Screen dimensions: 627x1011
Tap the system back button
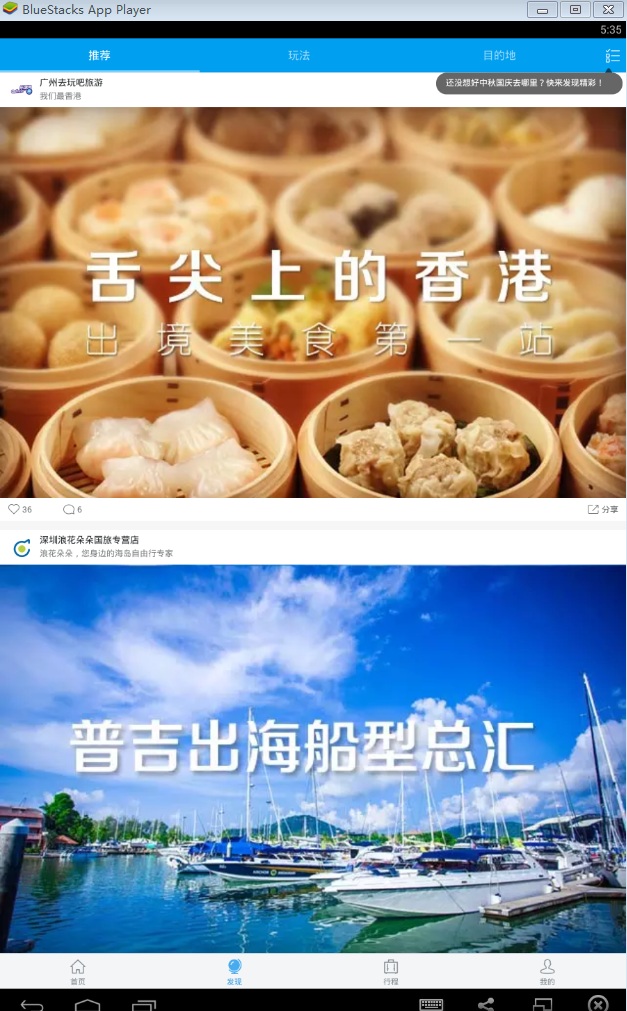click(x=32, y=1003)
